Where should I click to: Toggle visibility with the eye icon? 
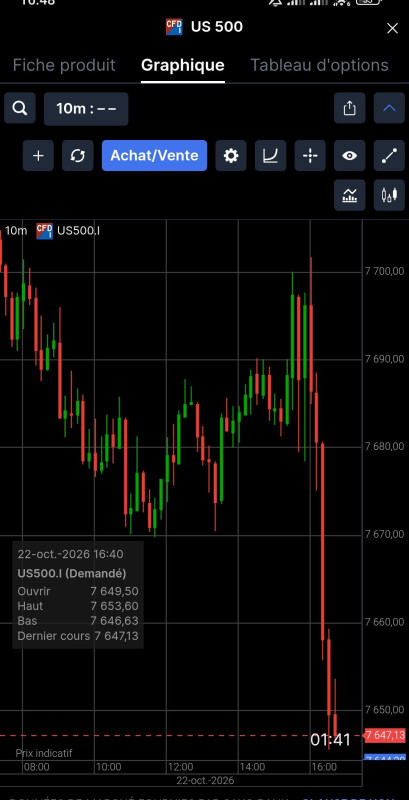tap(349, 156)
